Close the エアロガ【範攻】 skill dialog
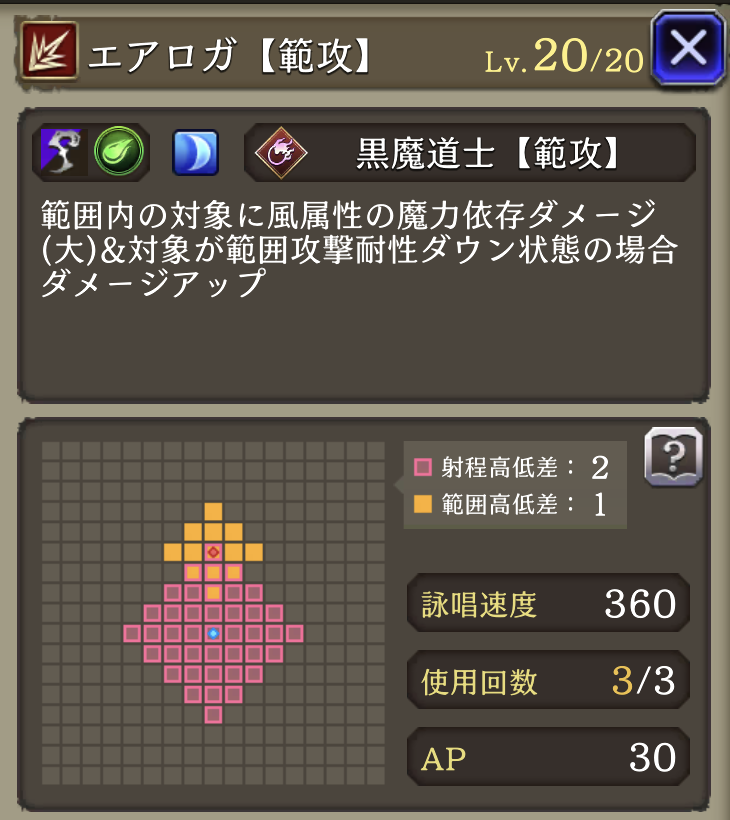Image resolution: width=730 pixels, height=820 pixels. pos(687,48)
